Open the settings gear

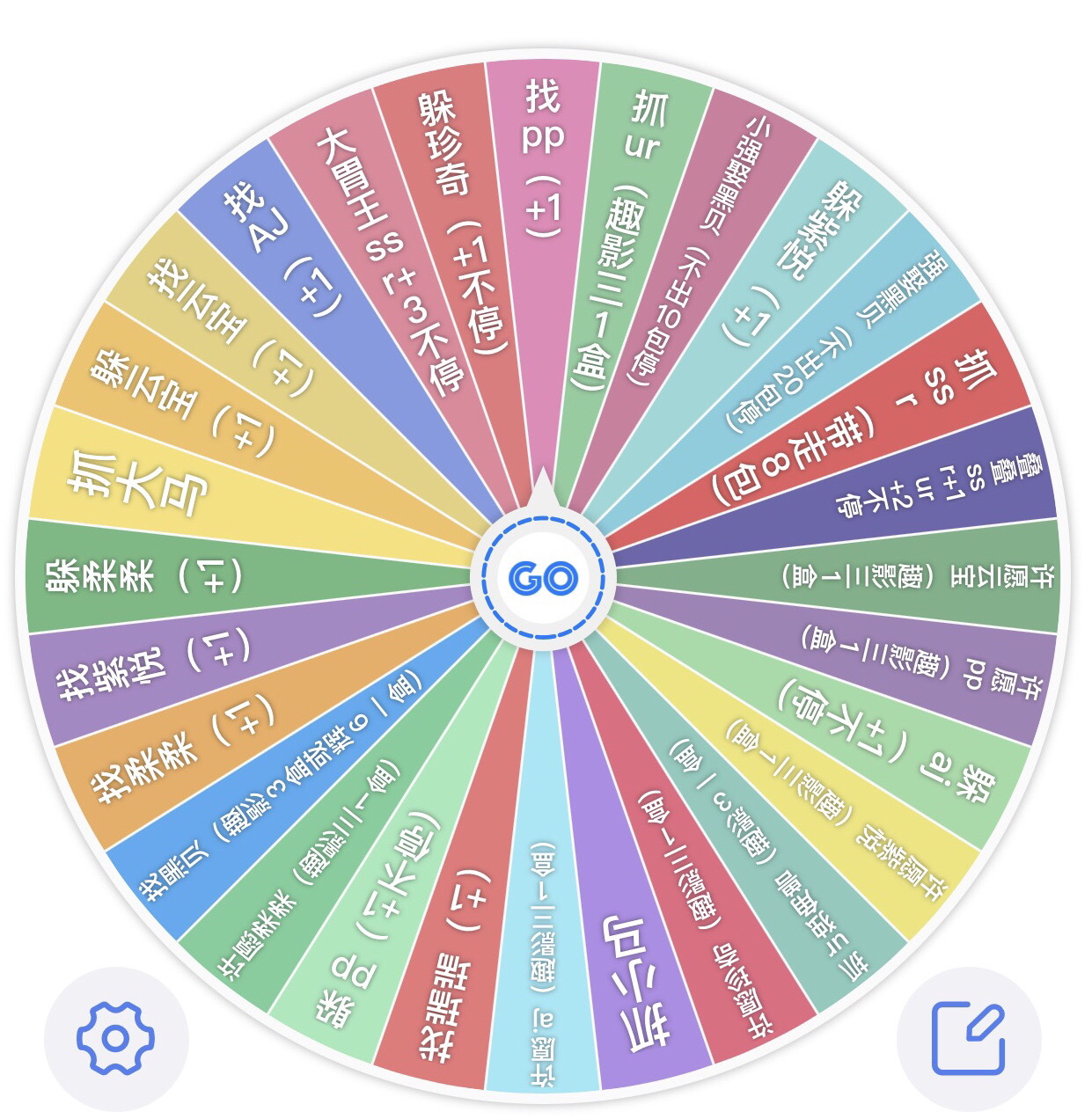(x=116, y=1039)
